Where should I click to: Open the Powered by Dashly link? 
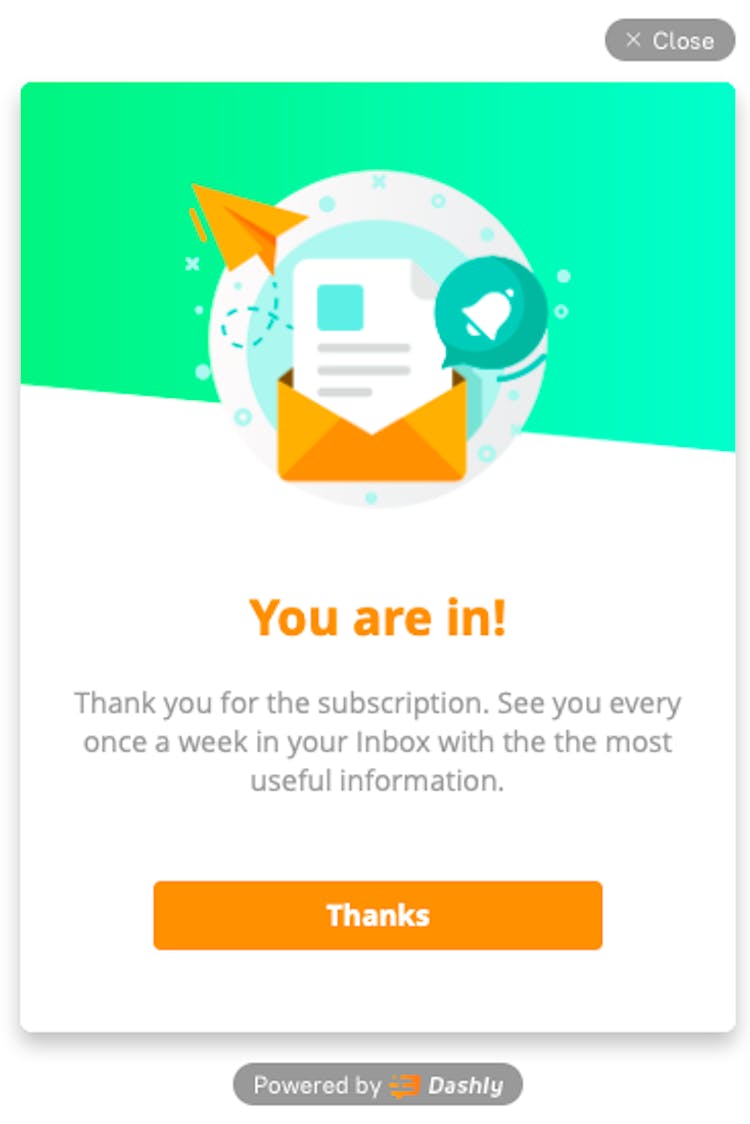(378, 1085)
